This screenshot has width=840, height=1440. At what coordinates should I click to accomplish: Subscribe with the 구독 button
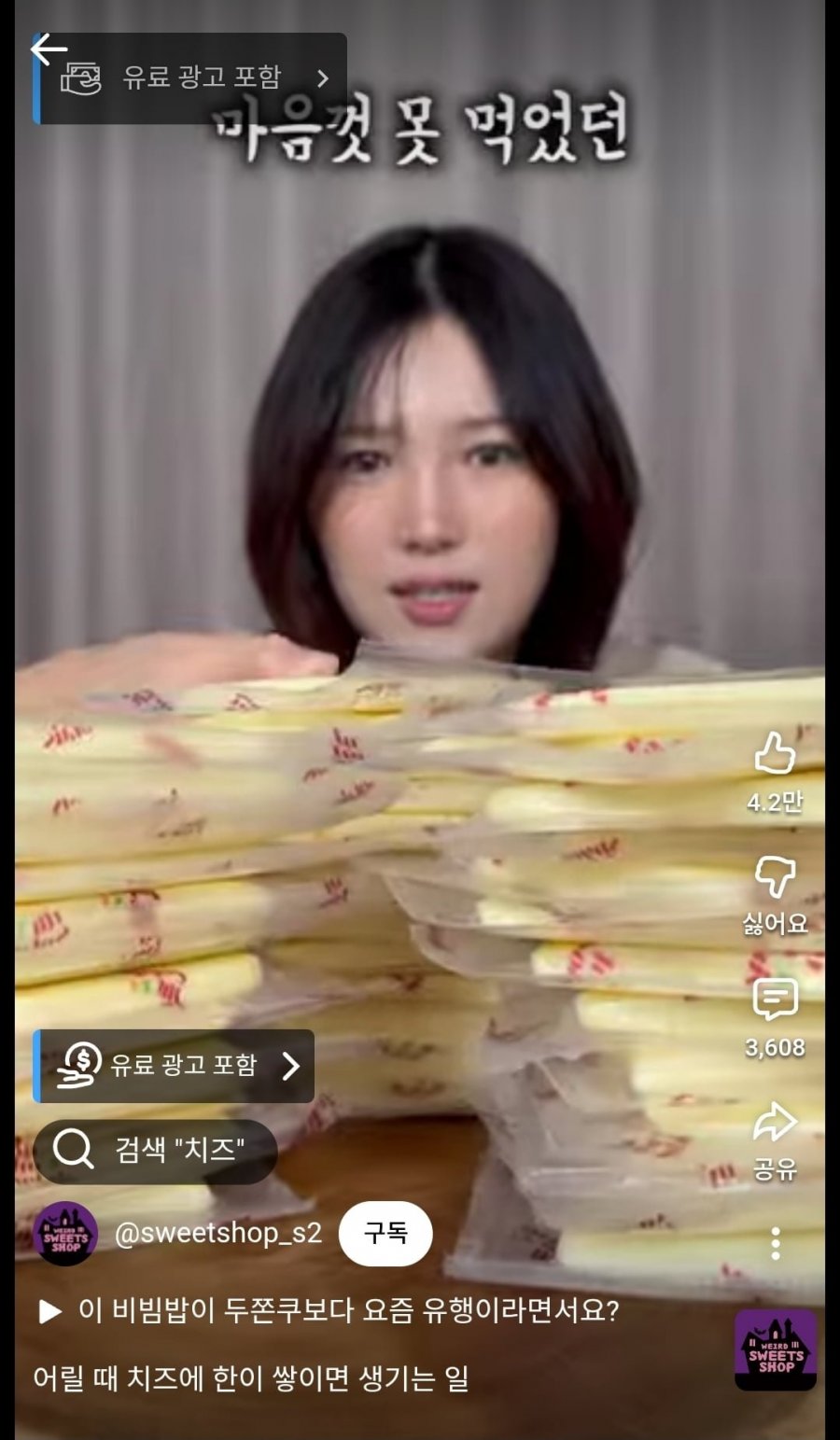pos(385,1233)
